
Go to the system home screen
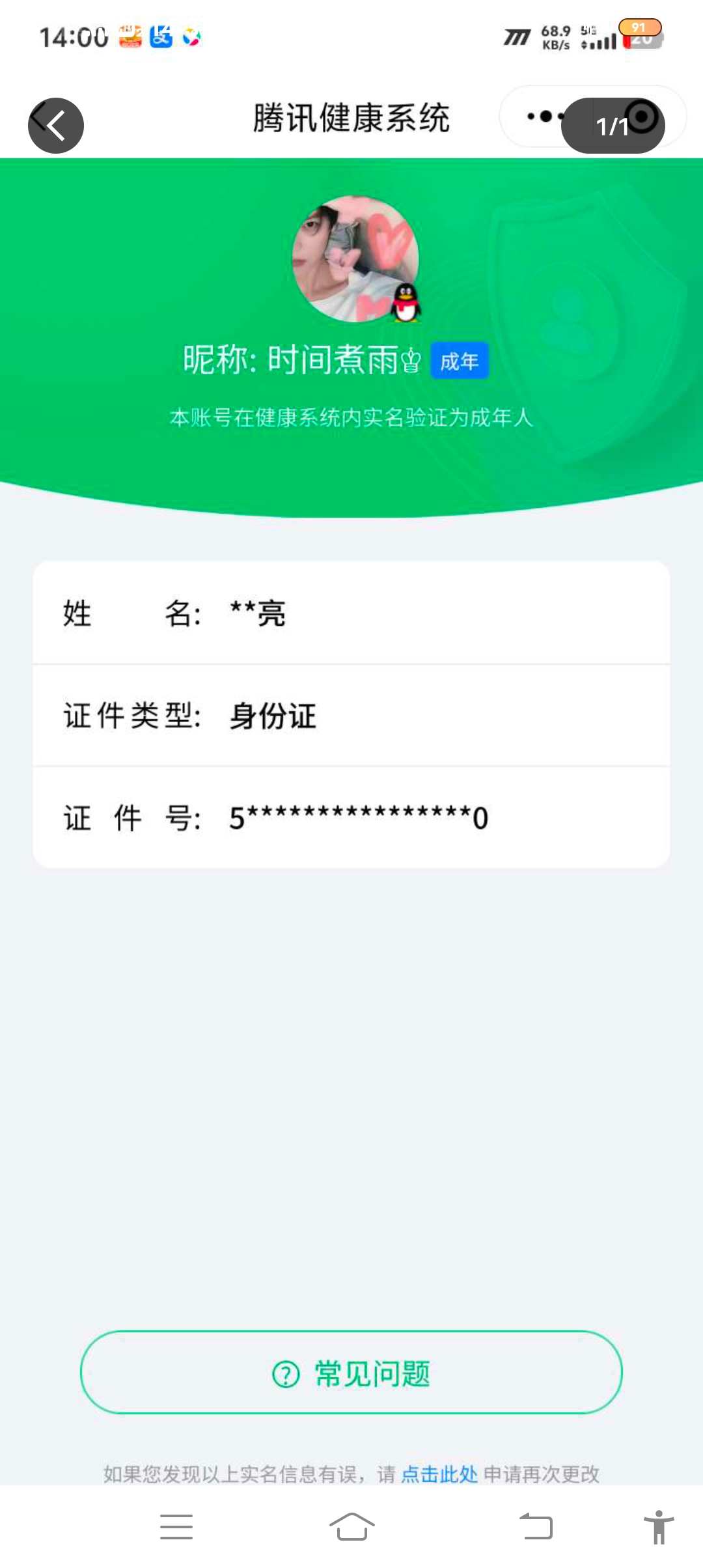(x=351, y=1527)
